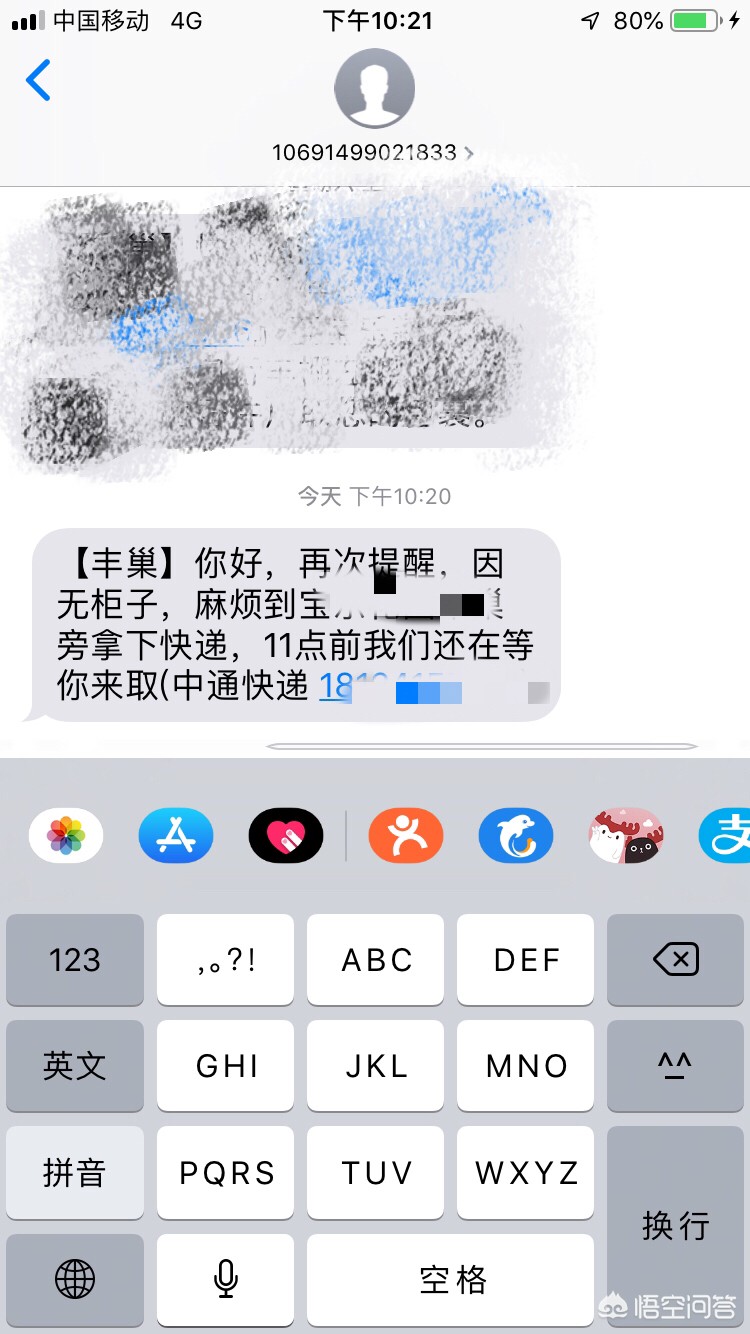Image resolution: width=750 pixels, height=1334 pixels.
Task: Open the red reindeer sticker app
Action: click(x=626, y=836)
